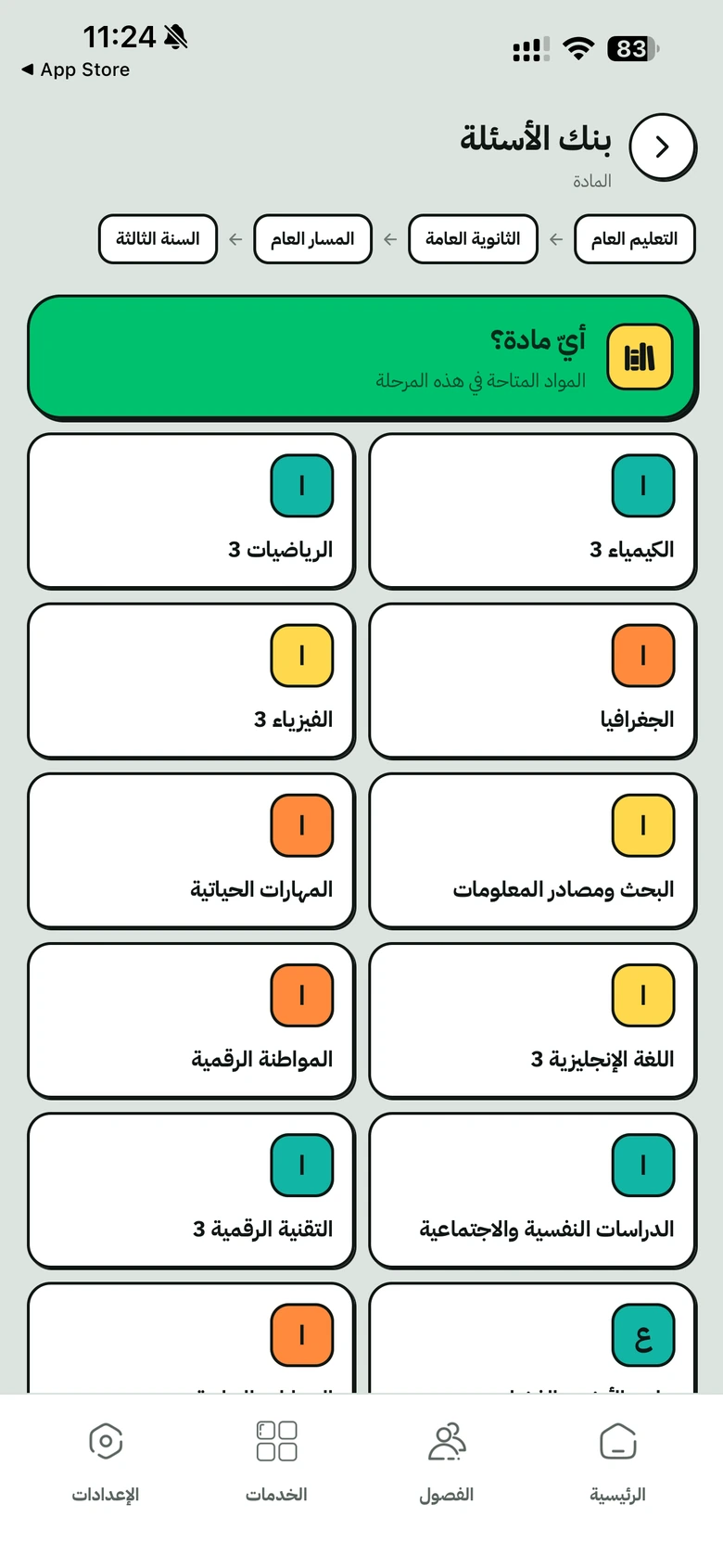Open البحث ومصادر المعلومات subject card
Screen dimensions: 723x1568
pos(532,850)
